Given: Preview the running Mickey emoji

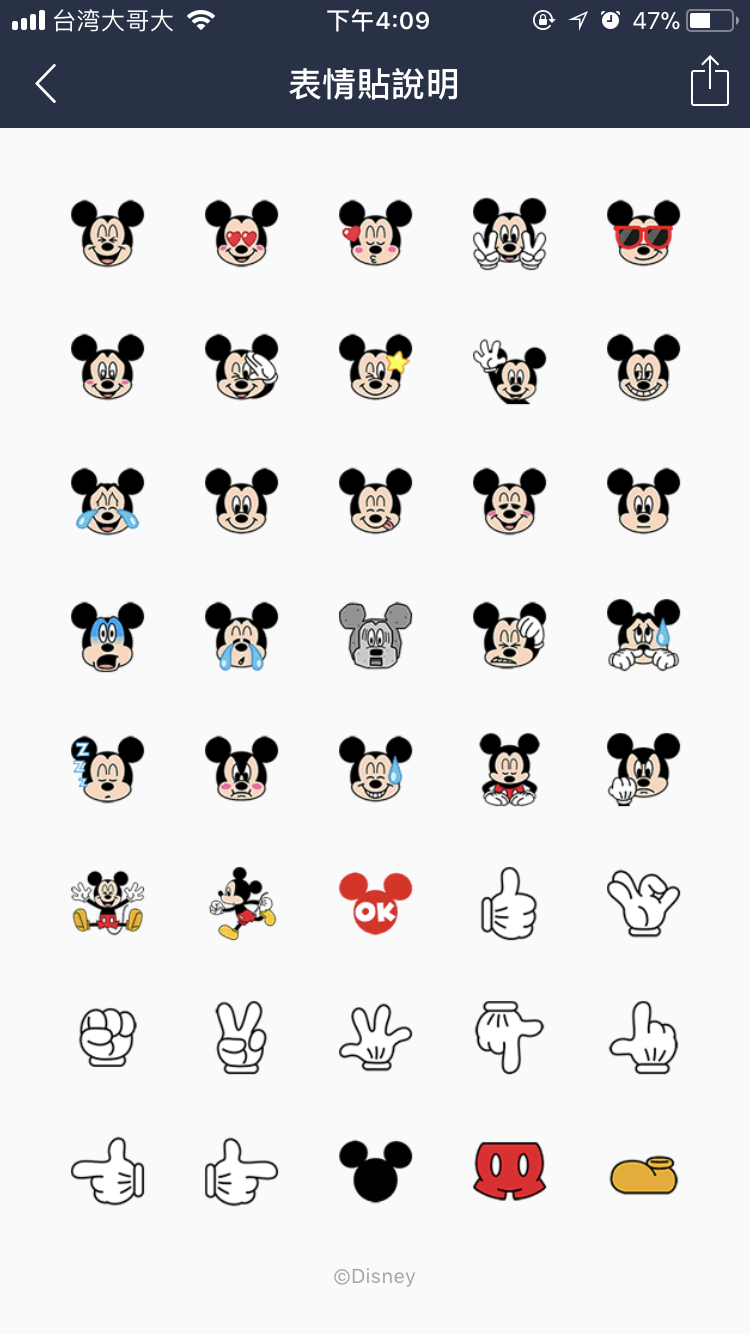Looking at the screenshot, I should coord(241,903).
